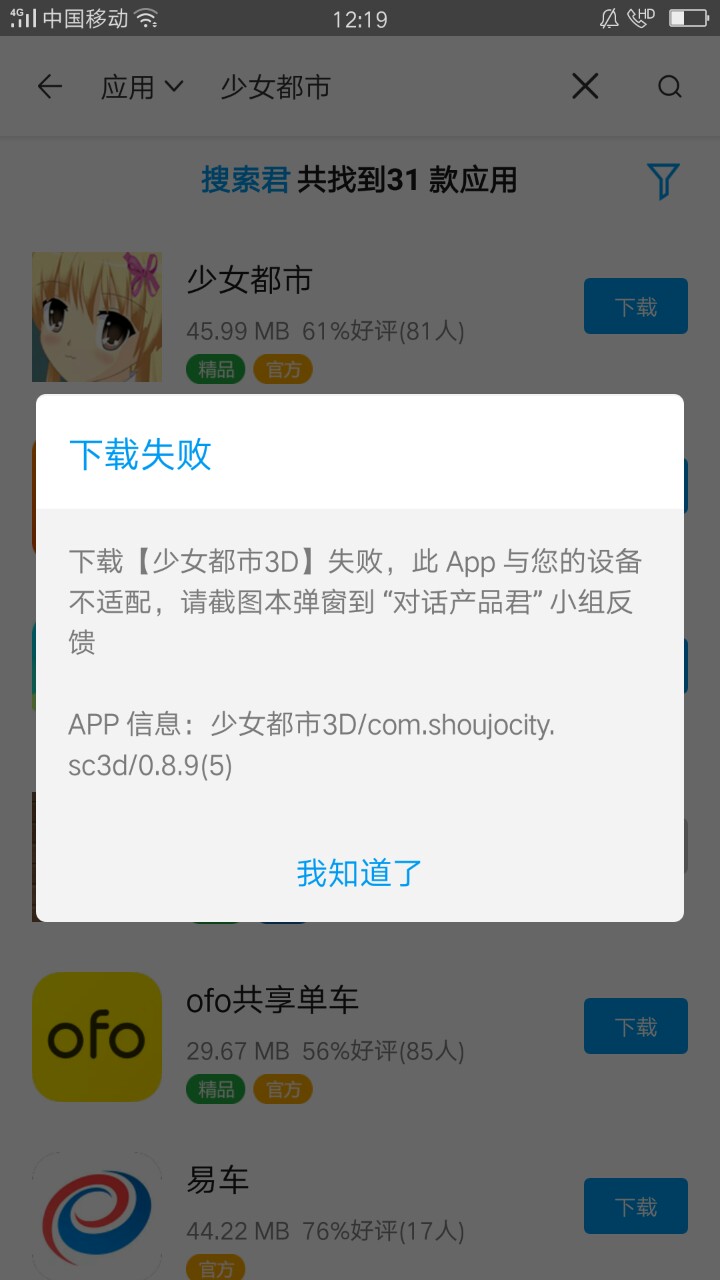This screenshot has height=1280, width=720.
Task: Open the 易车 app listing
Action: (218, 1181)
